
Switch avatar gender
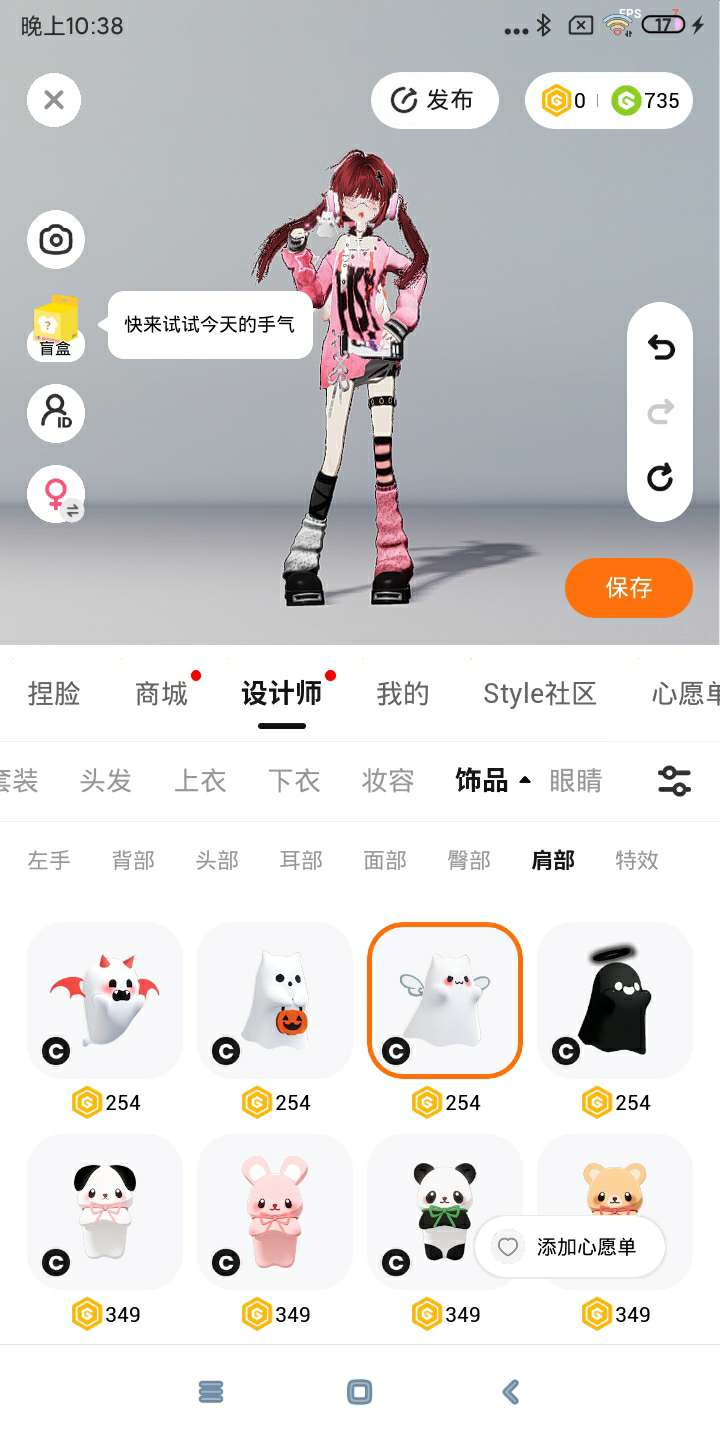(56, 495)
